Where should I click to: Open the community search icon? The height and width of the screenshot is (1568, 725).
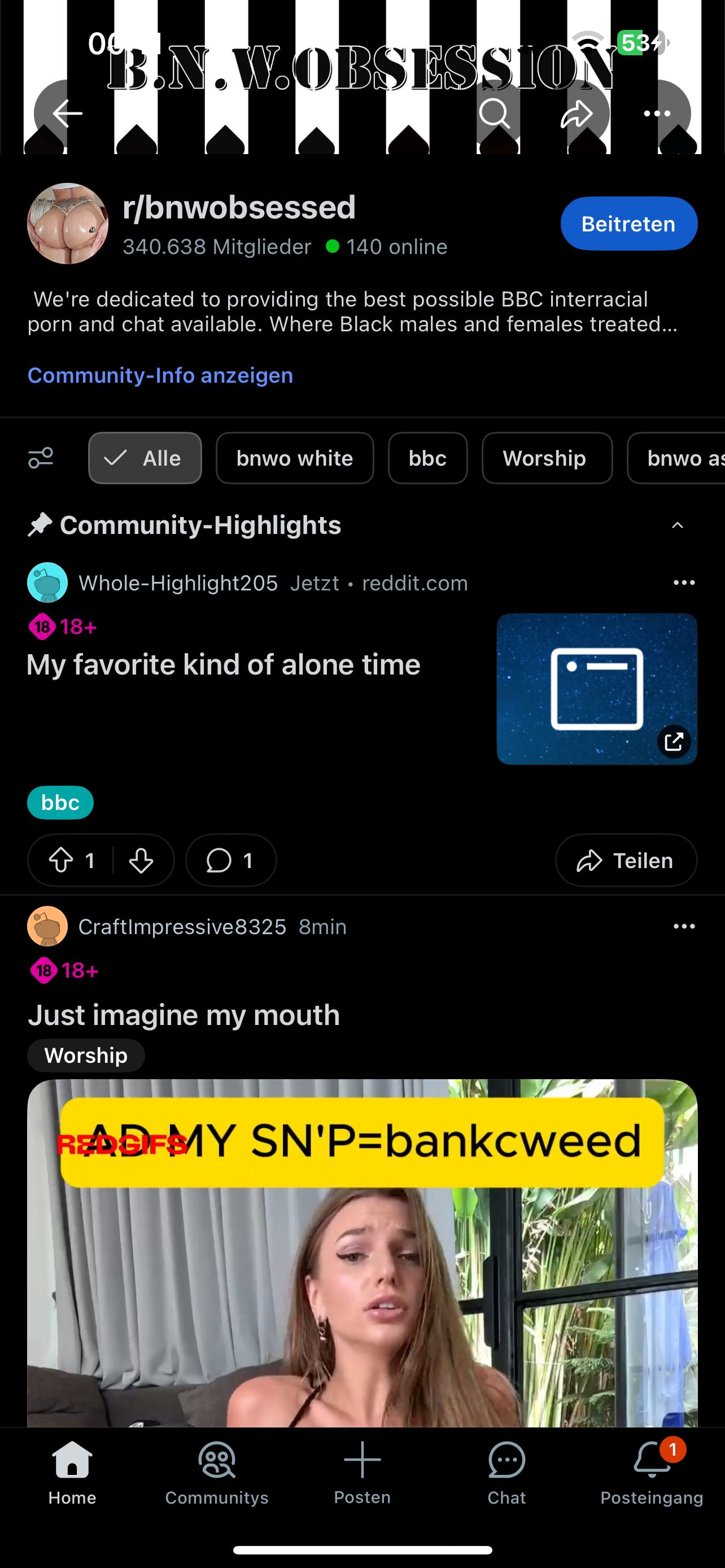click(x=494, y=113)
